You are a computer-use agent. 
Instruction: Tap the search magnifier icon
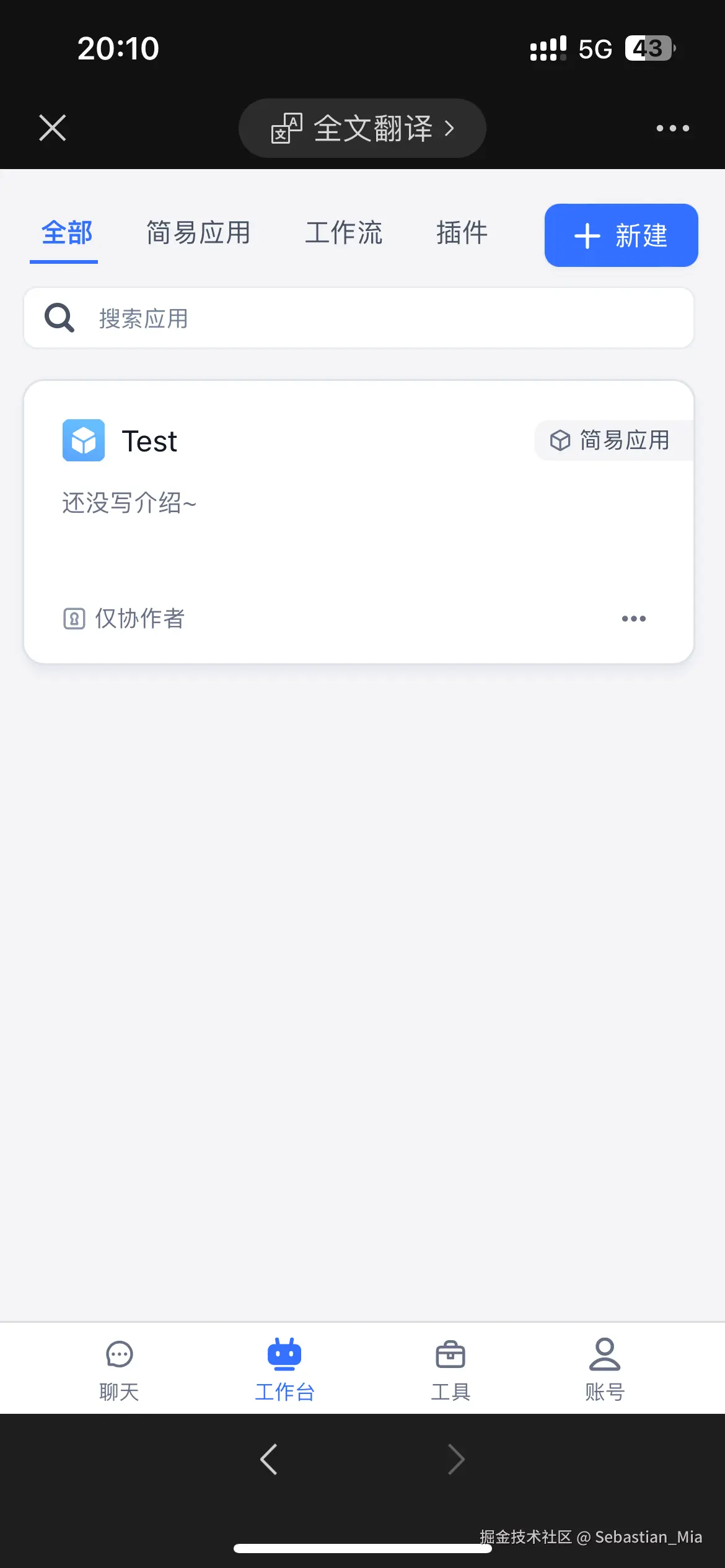pyautogui.click(x=58, y=317)
